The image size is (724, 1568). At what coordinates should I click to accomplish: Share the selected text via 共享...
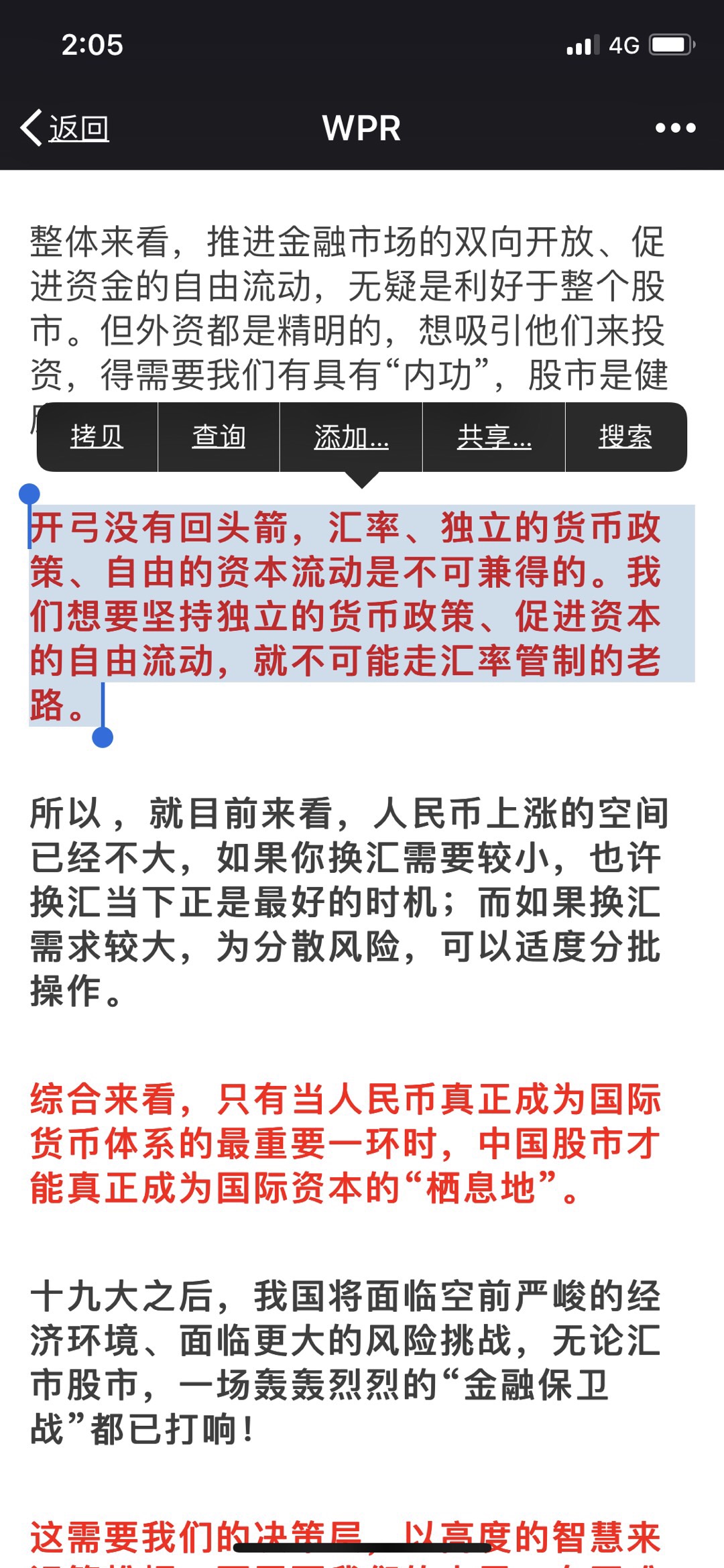tap(493, 437)
